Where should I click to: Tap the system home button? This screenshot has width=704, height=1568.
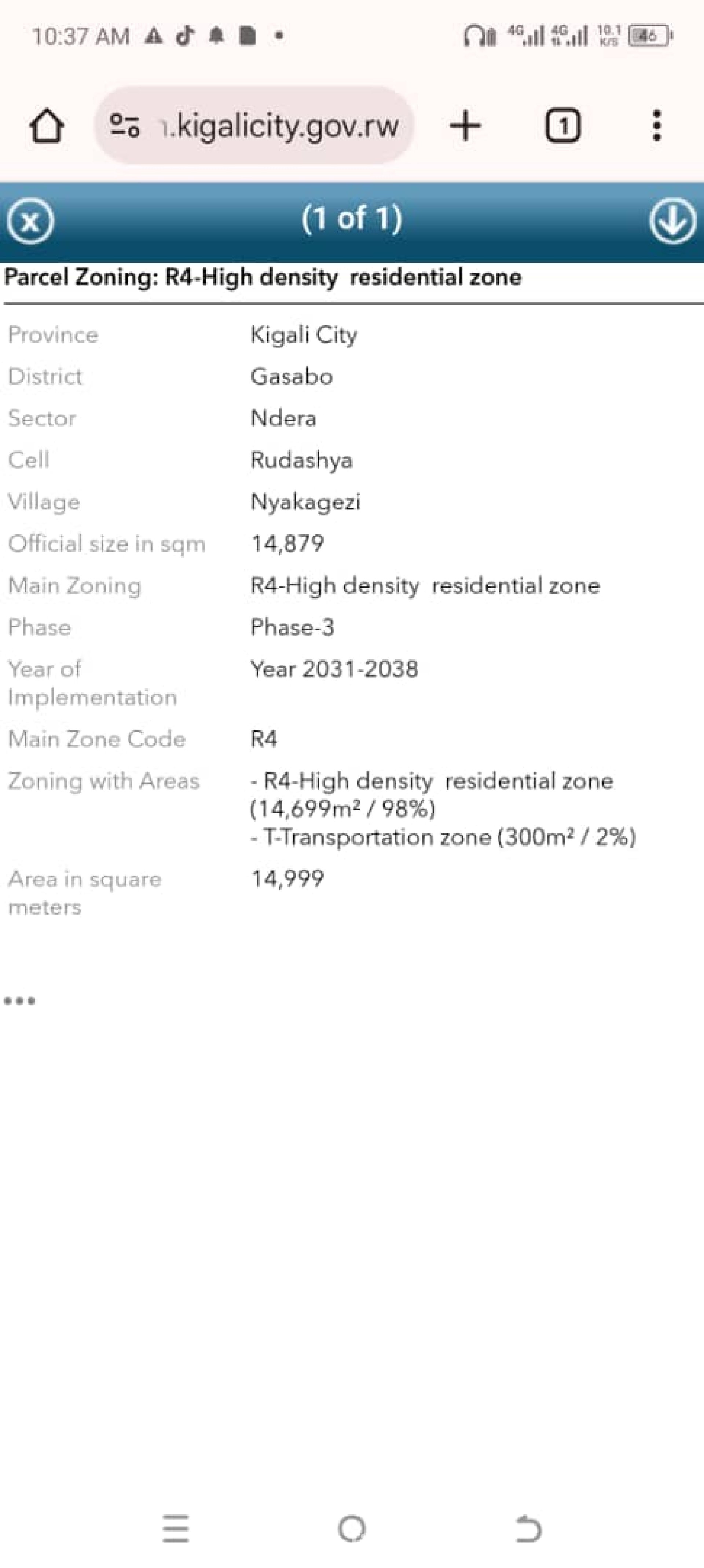click(352, 1528)
